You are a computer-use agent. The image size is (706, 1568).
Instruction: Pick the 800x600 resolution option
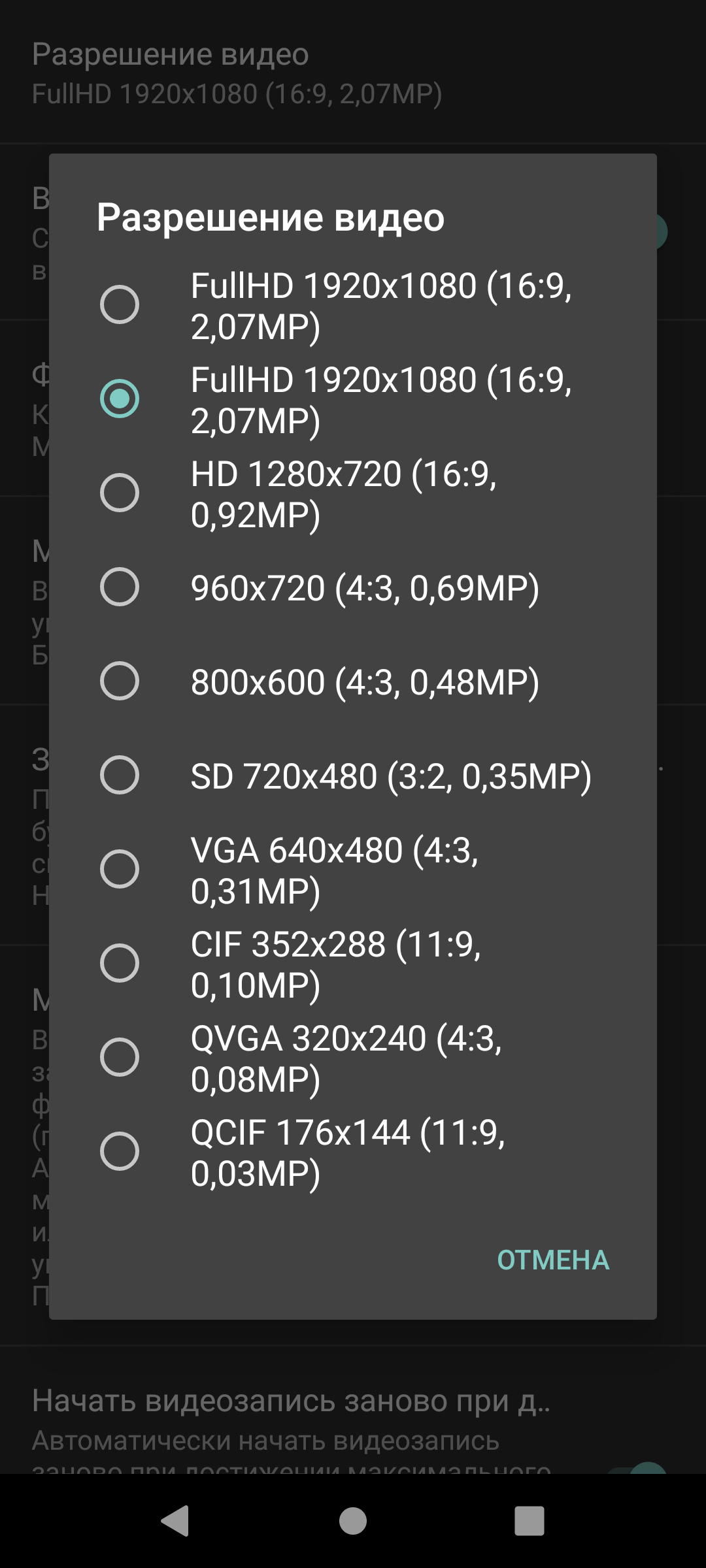coord(353,681)
